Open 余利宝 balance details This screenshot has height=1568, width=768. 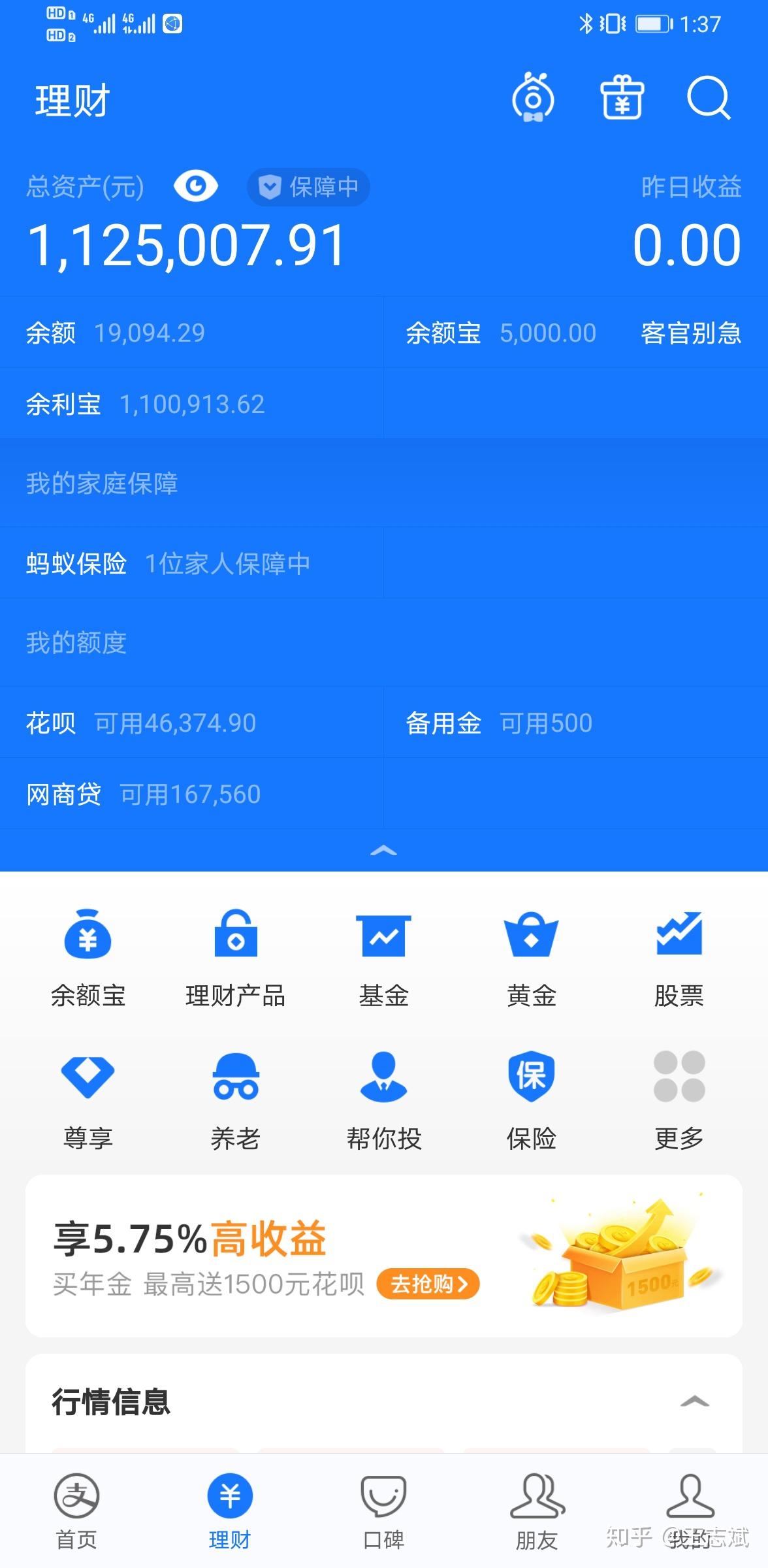point(144,403)
